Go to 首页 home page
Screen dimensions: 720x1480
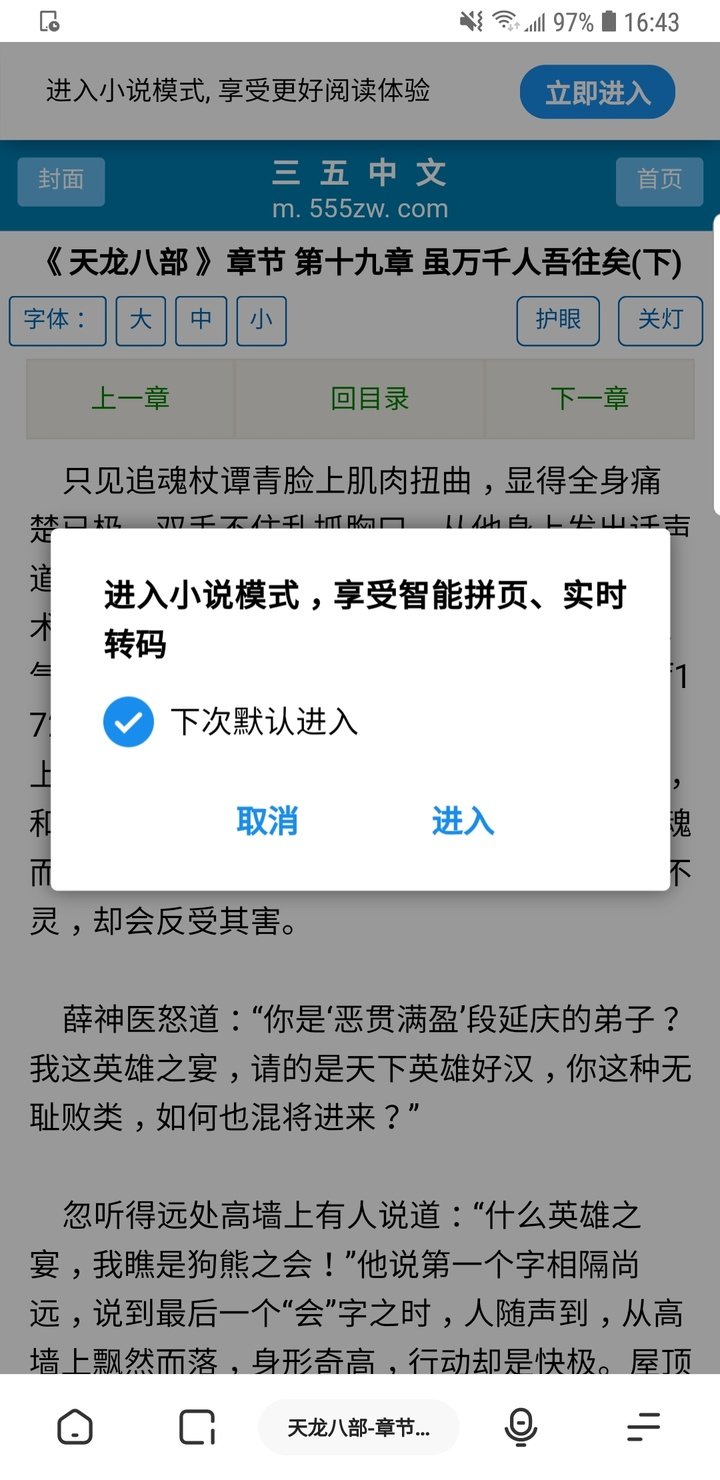(x=659, y=180)
